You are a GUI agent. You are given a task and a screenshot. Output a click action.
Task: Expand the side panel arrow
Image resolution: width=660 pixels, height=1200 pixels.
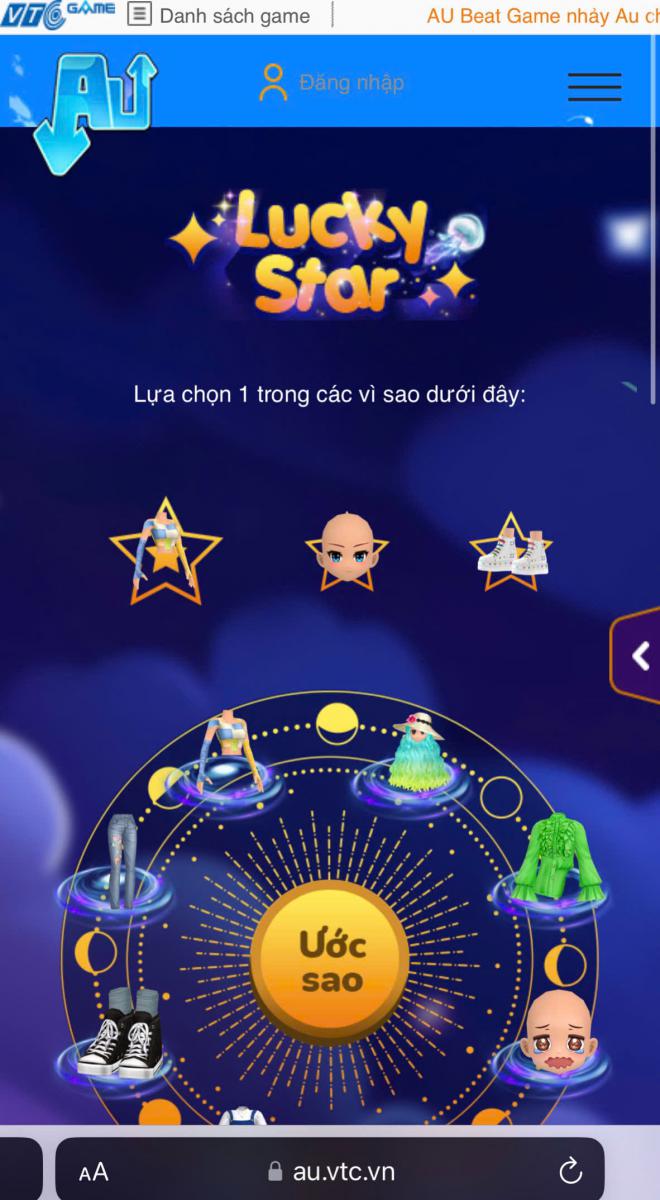640,656
